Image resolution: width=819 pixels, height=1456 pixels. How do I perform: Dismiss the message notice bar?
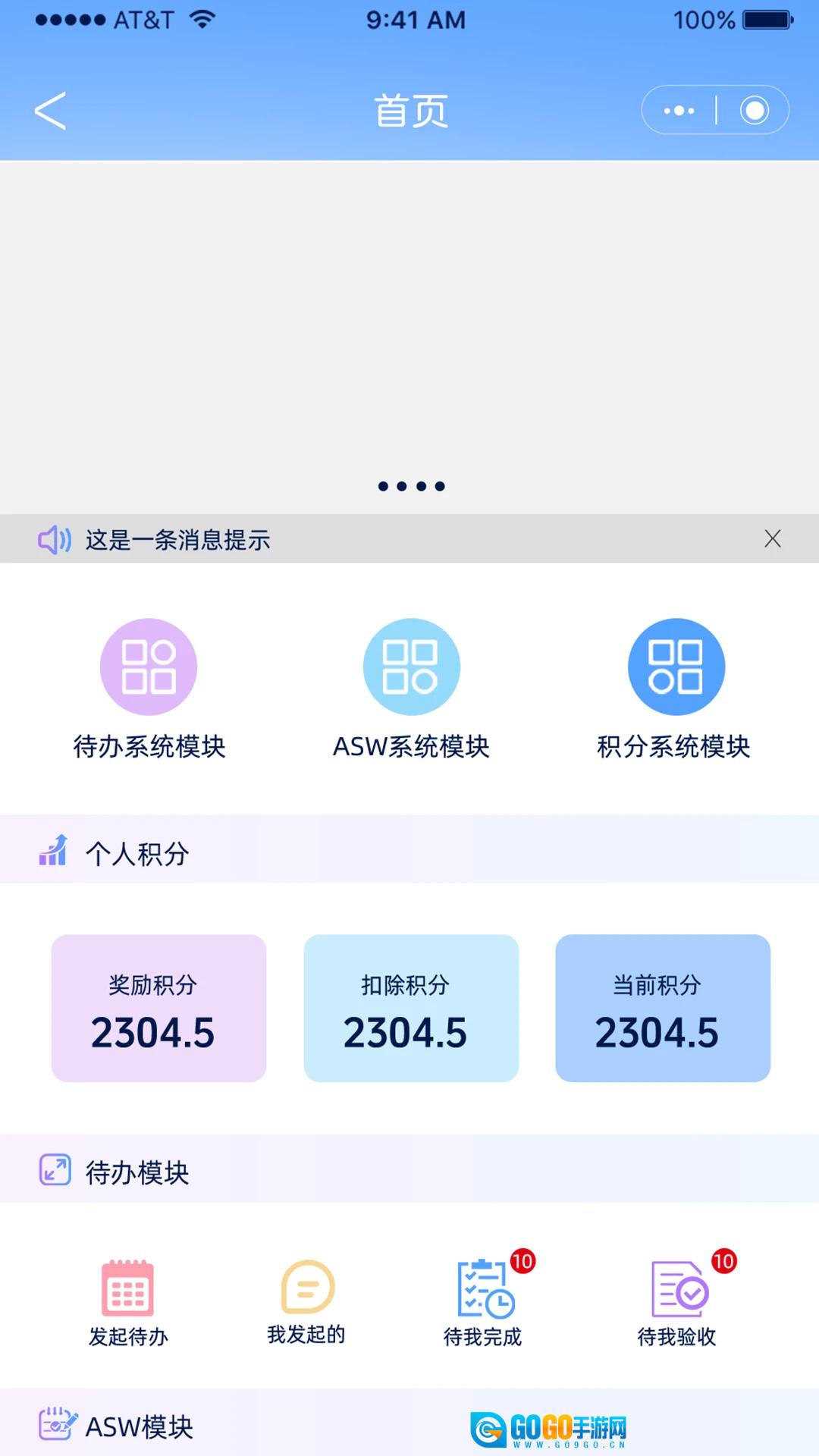click(x=773, y=538)
